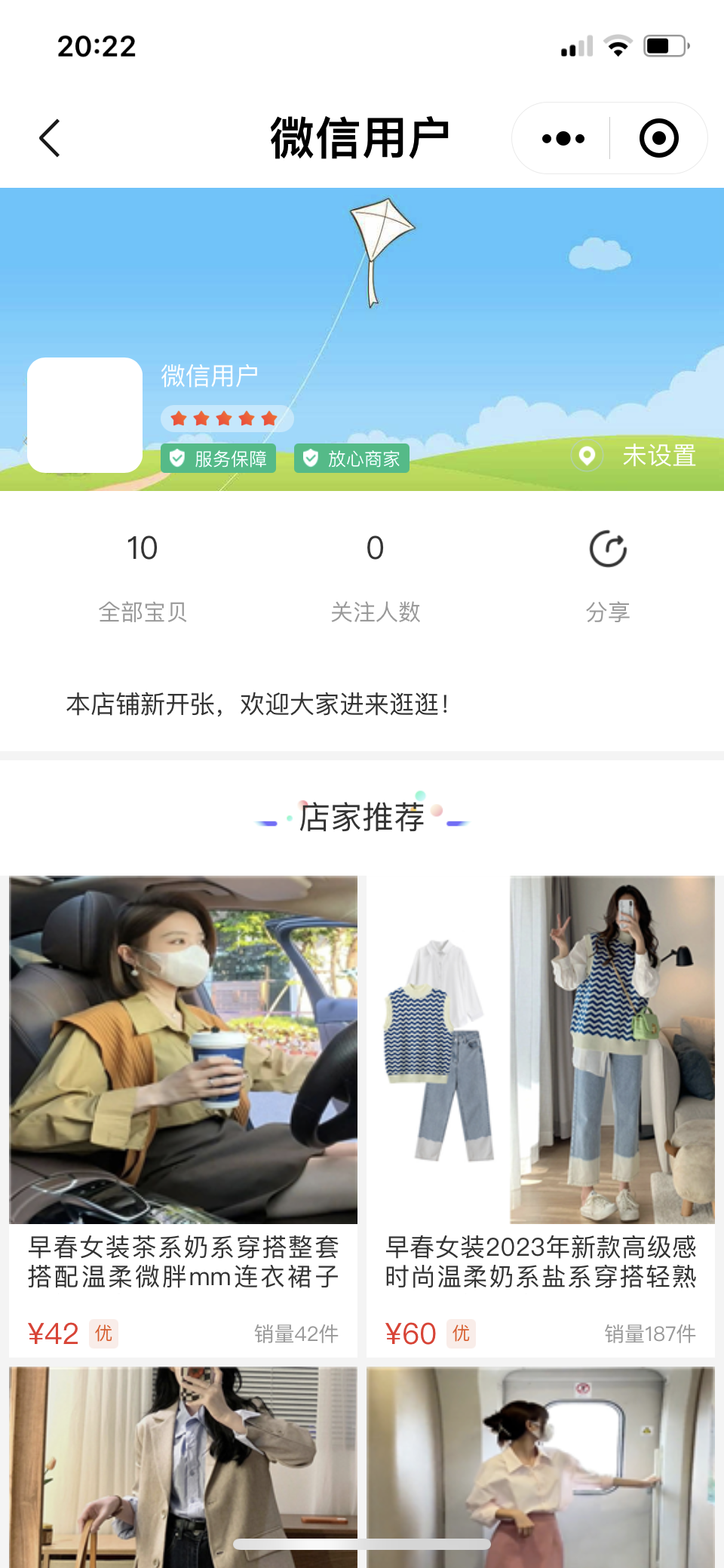Screen dimensions: 724x1568
Task: Open the pink skirt outfit product
Action: [540, 1463]
